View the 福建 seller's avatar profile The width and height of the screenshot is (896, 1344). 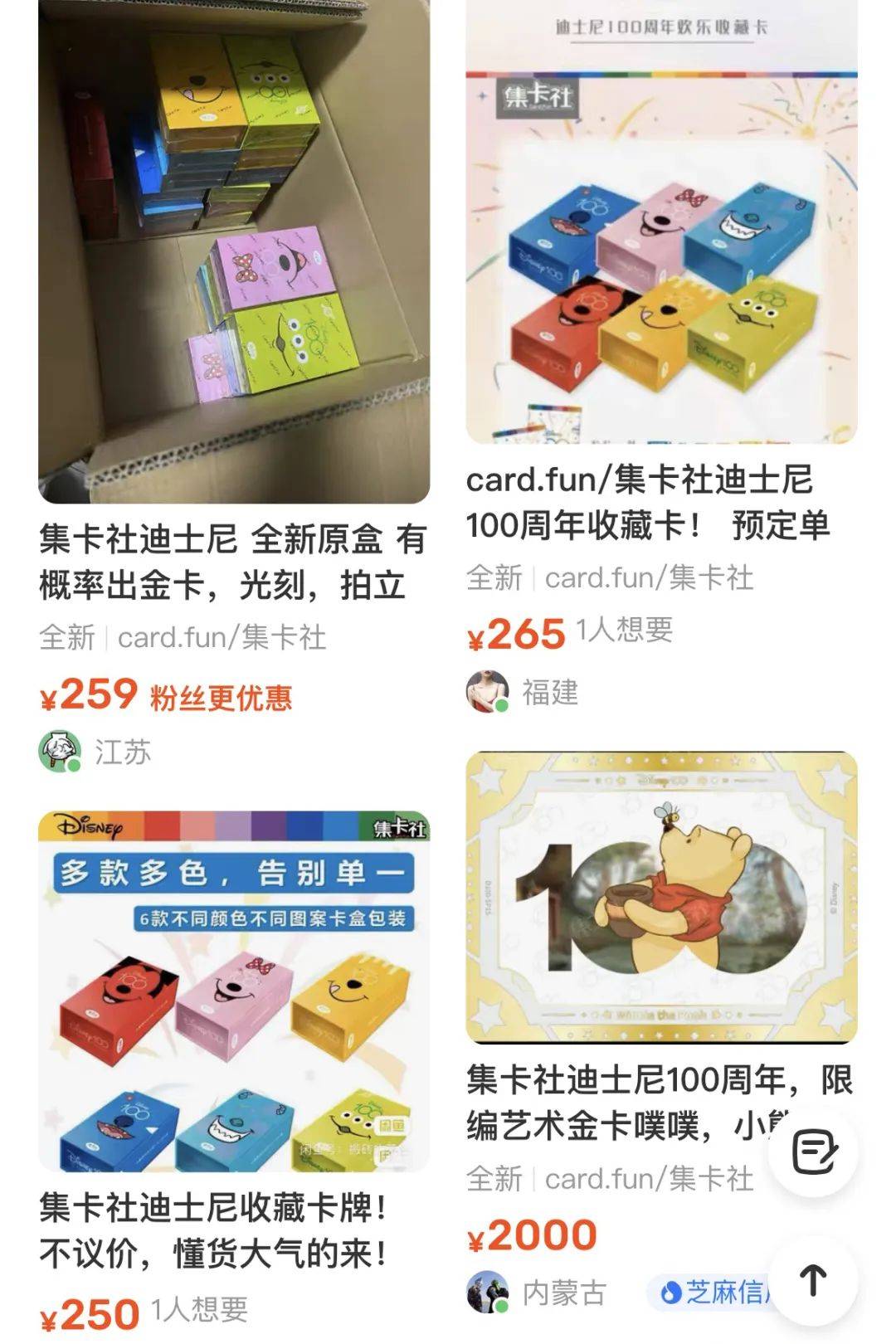click(487, 692)
